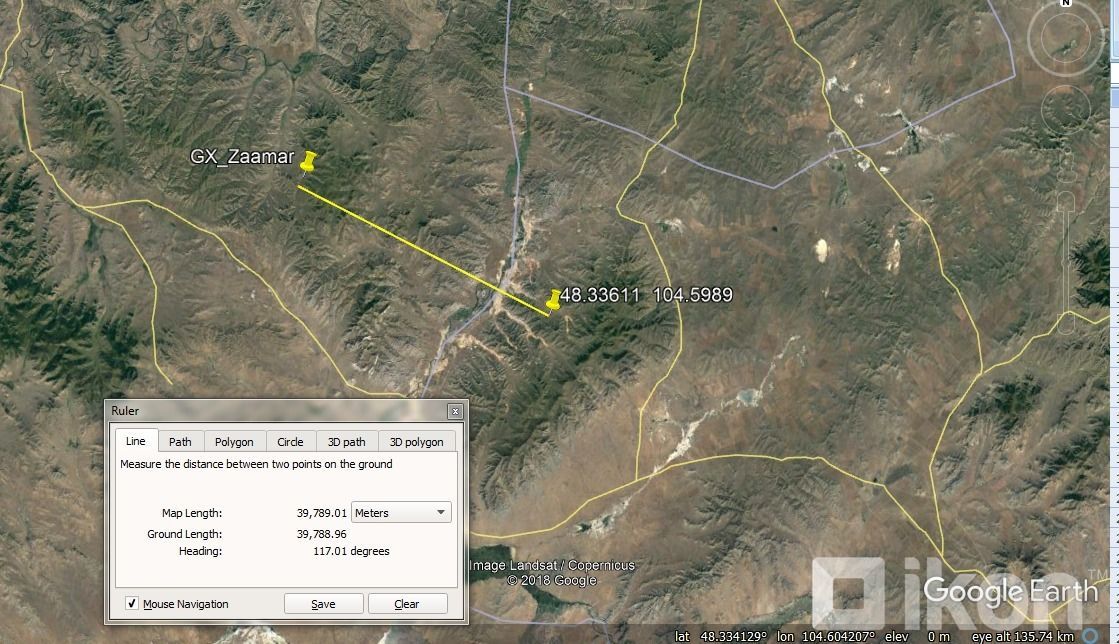Close the Ruler dialog
The width and height of the screenshot is (1119, 644).
click(455, 411)
